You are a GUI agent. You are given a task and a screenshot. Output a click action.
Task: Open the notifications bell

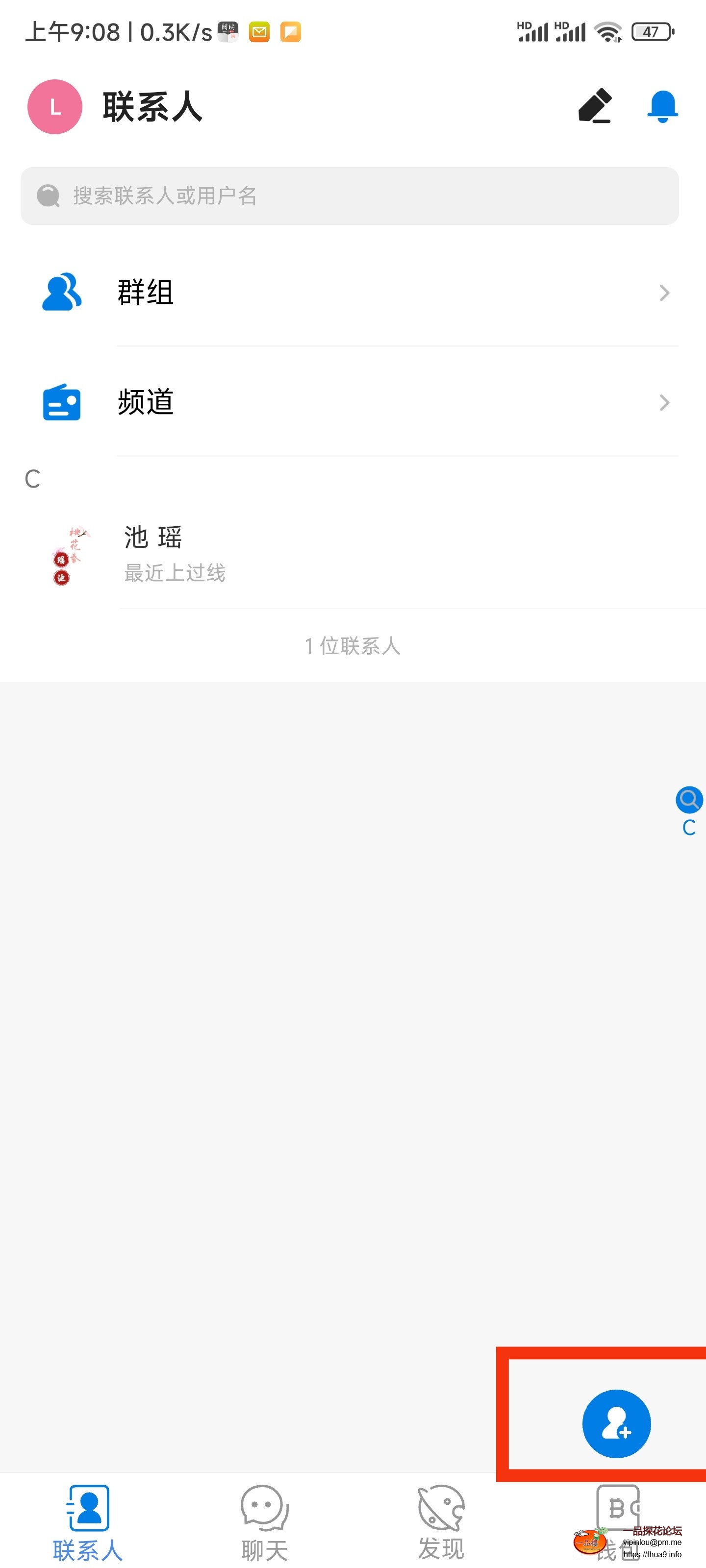pyautogui.click(x=662, y=106)
